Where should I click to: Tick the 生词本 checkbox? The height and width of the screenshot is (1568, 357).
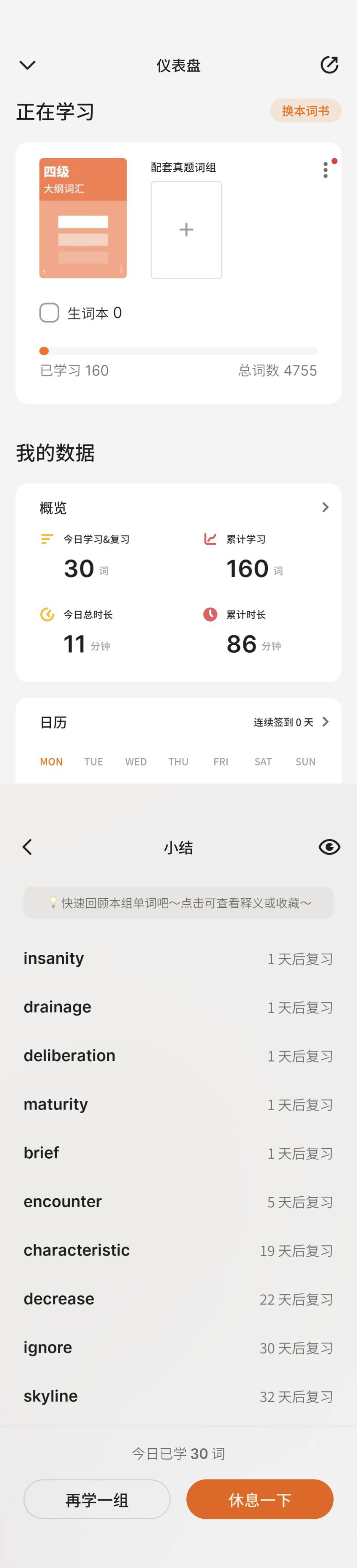tap(49, 313)
